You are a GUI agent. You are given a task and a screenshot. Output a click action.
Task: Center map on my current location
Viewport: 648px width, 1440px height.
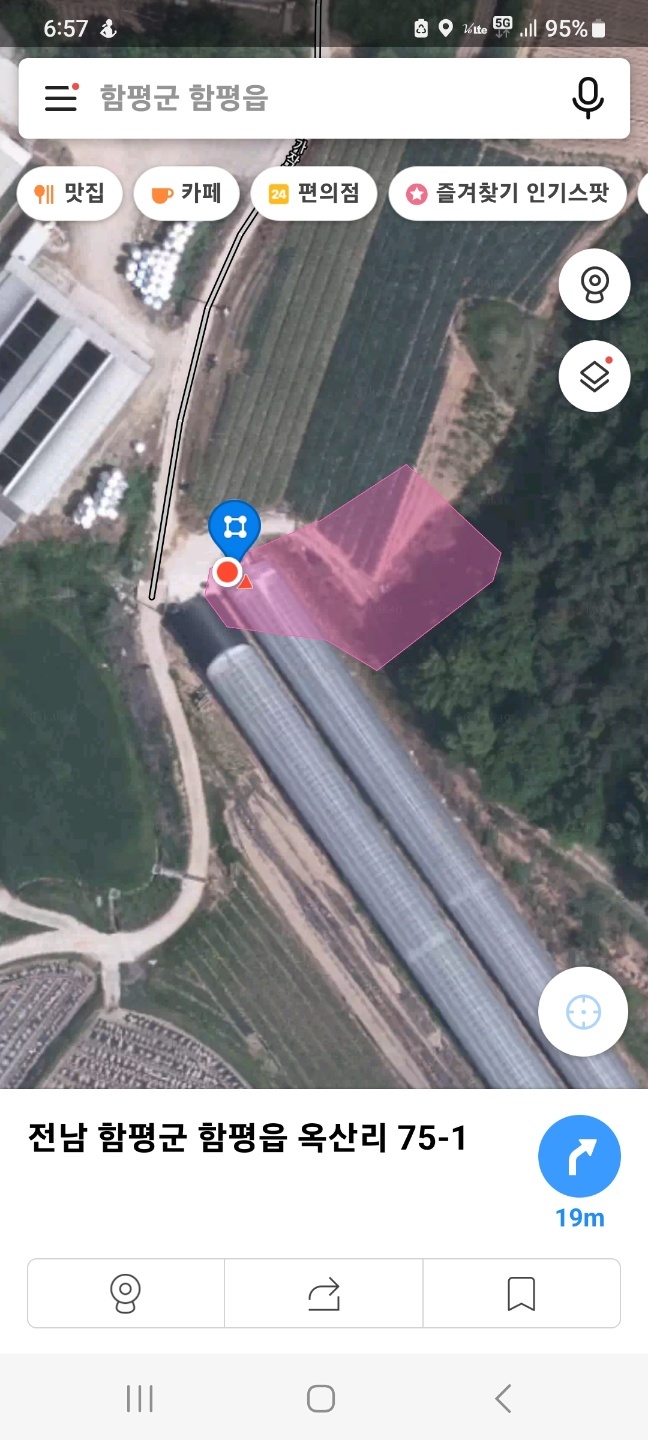[583, 1012]
